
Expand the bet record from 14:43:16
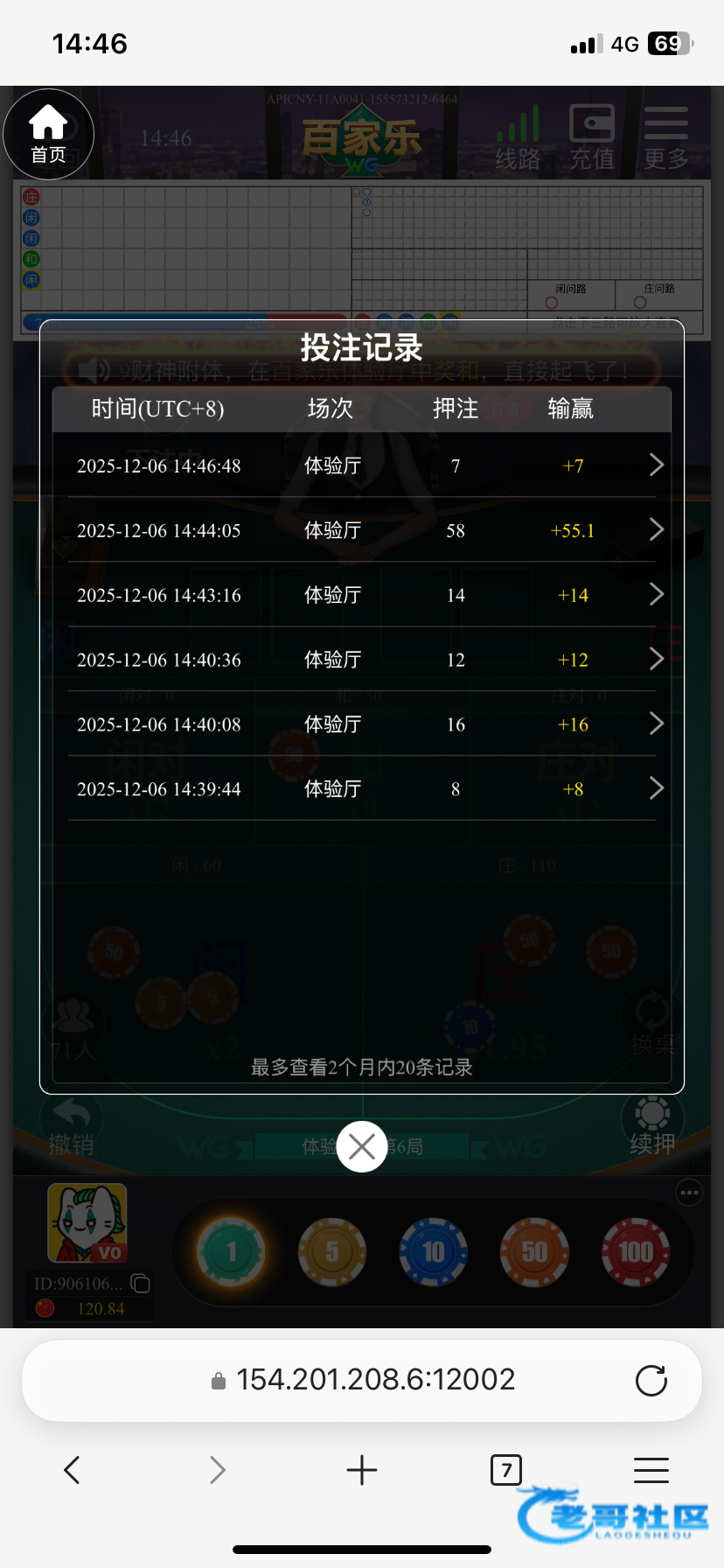tap(656, 595)
